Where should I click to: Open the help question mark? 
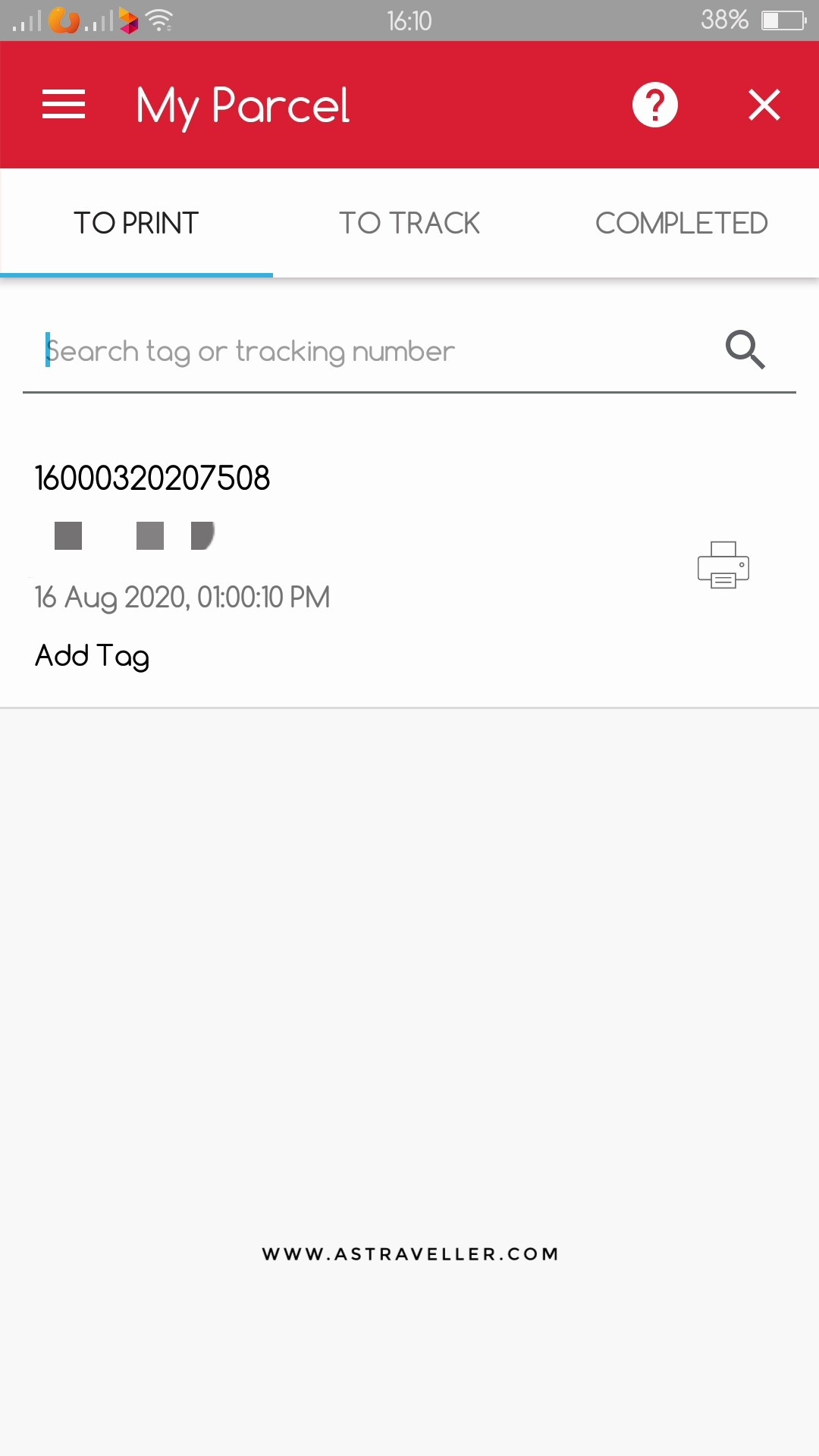655,105
